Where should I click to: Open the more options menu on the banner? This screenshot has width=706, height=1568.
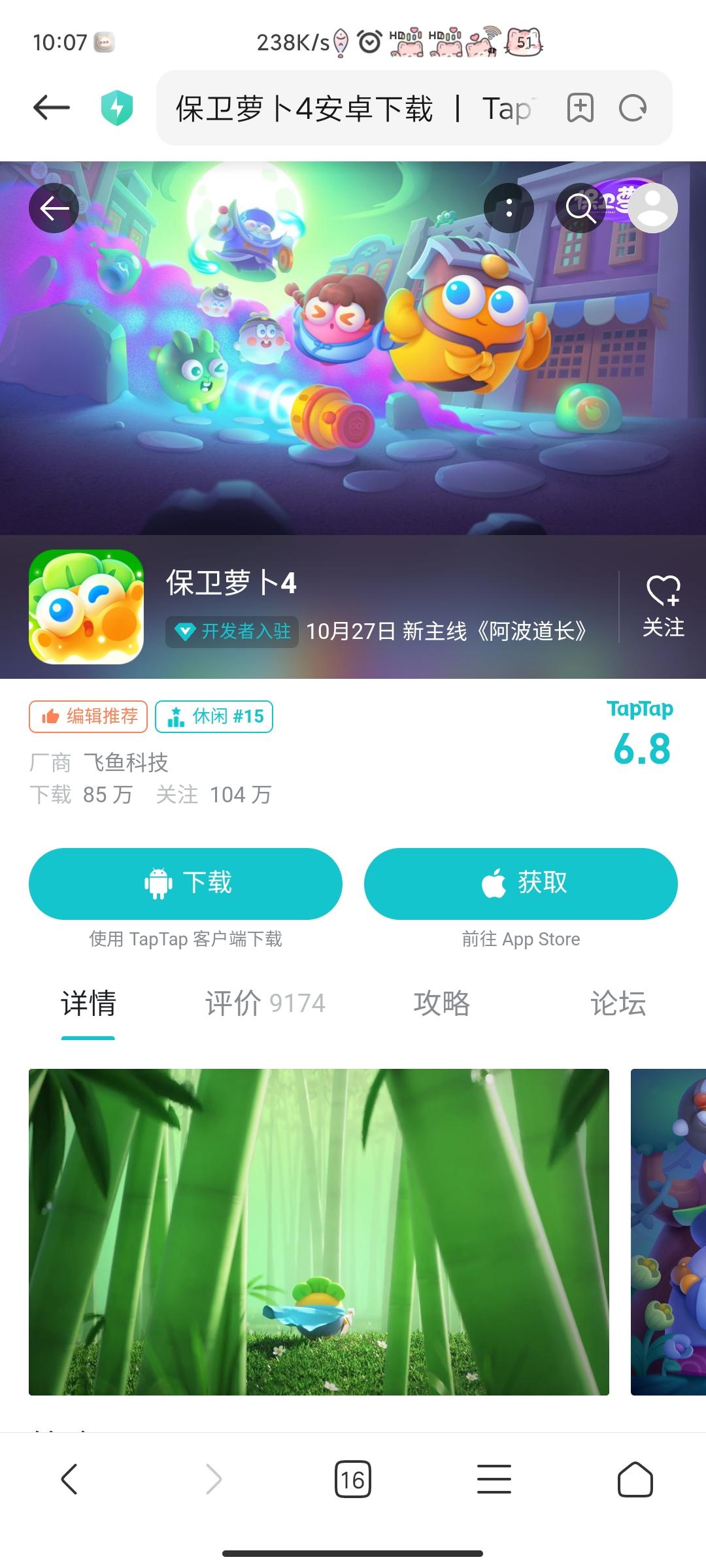(x=509, y=208)
